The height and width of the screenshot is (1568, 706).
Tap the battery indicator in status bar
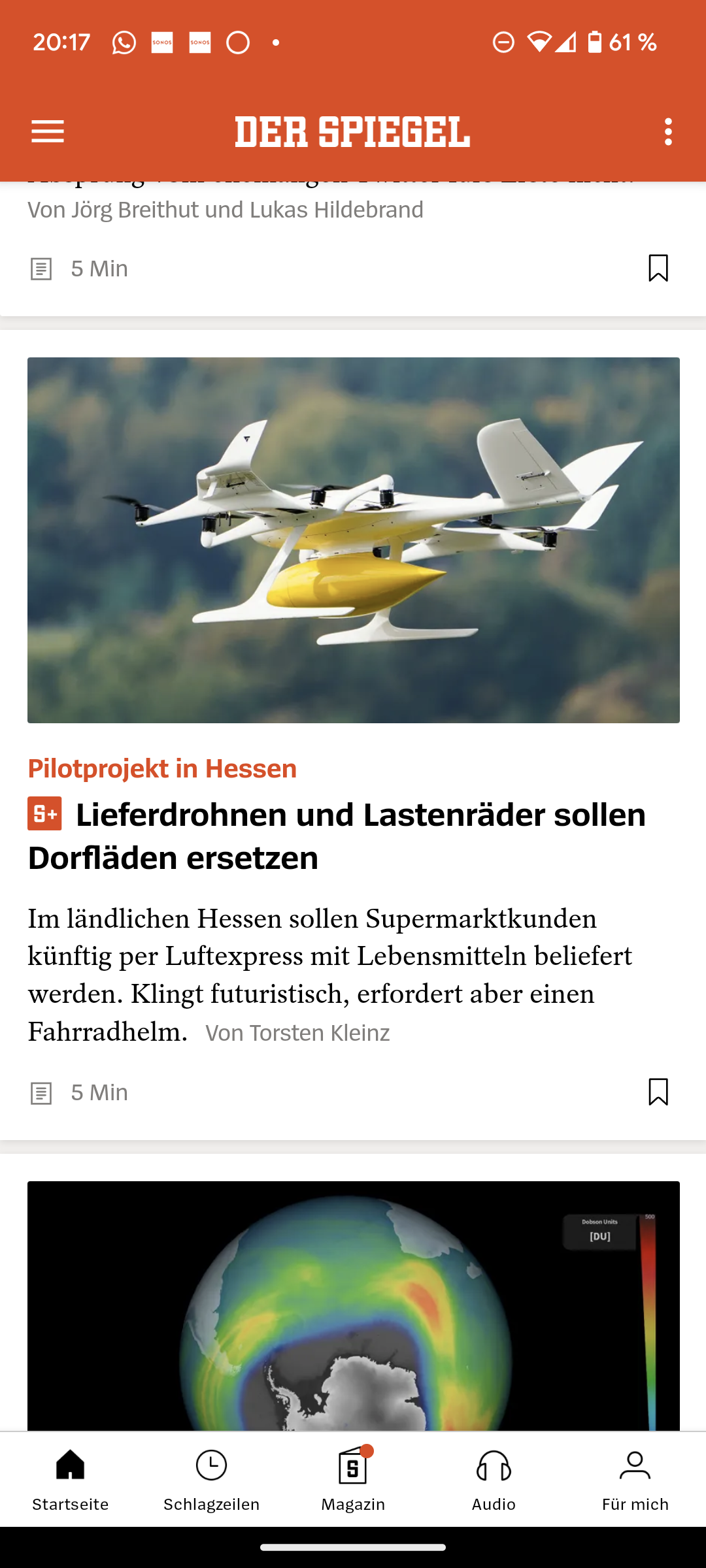coord(596,41)
